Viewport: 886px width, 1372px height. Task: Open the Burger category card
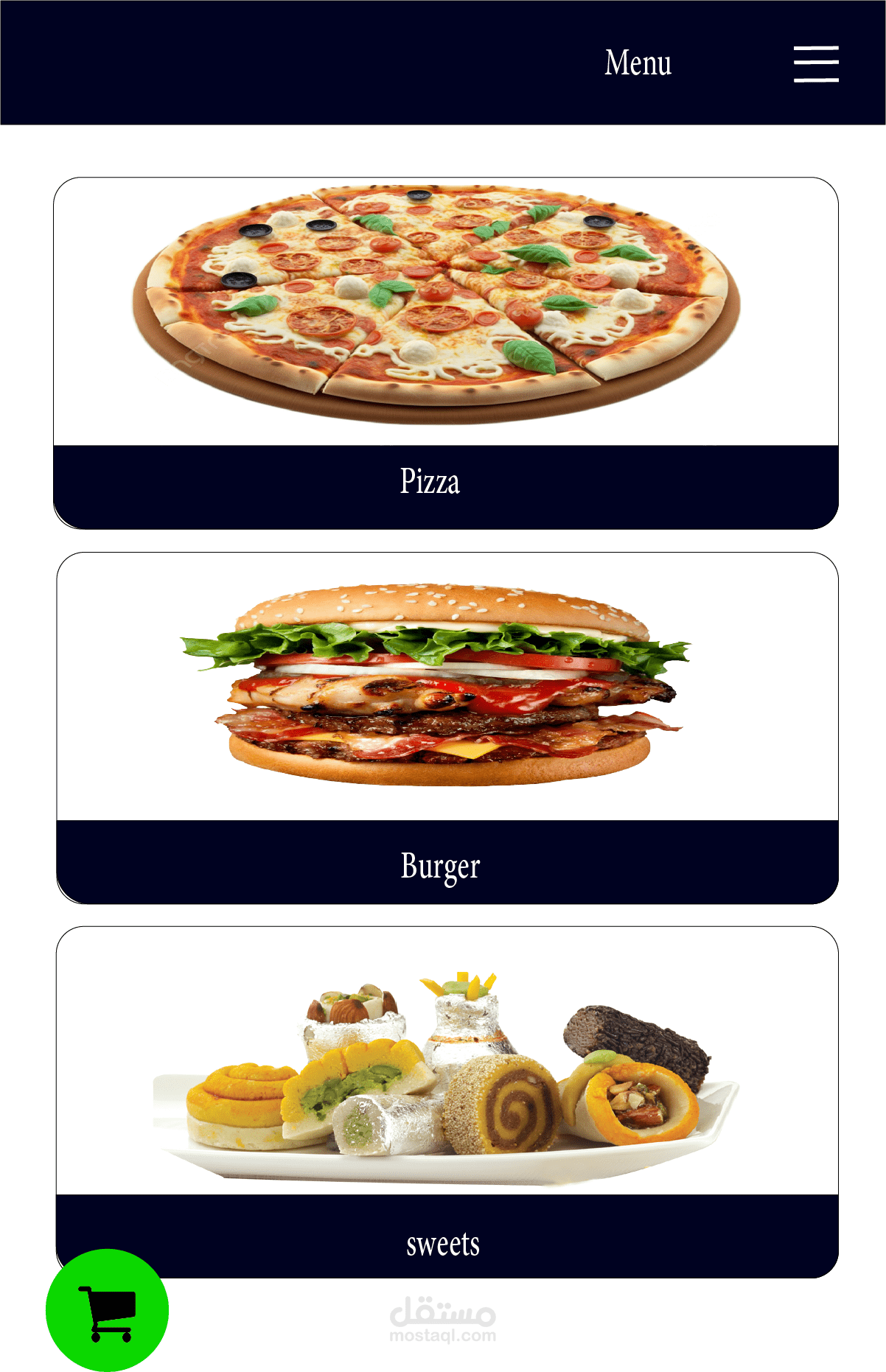[447, 727]
